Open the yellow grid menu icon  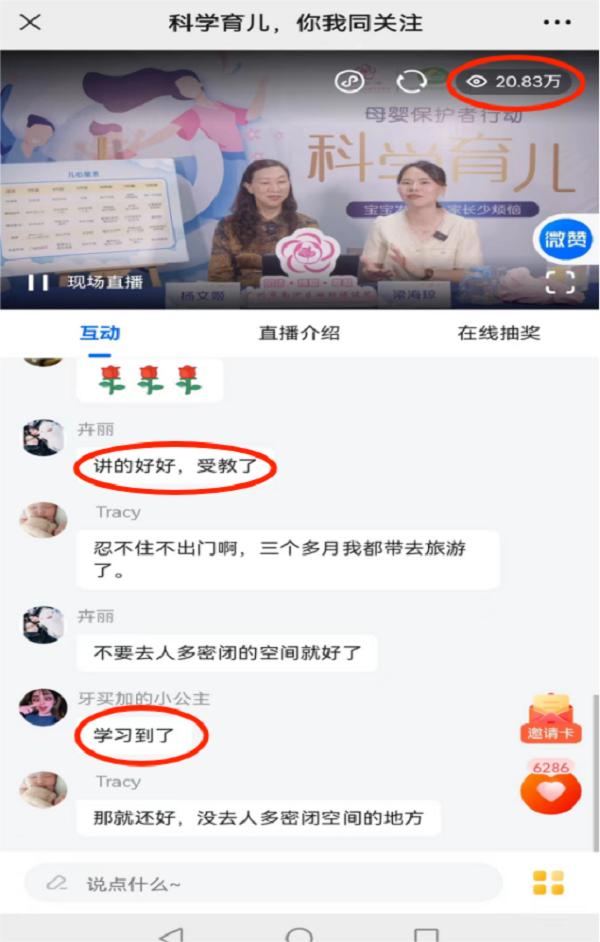click(x=548, y=883)
